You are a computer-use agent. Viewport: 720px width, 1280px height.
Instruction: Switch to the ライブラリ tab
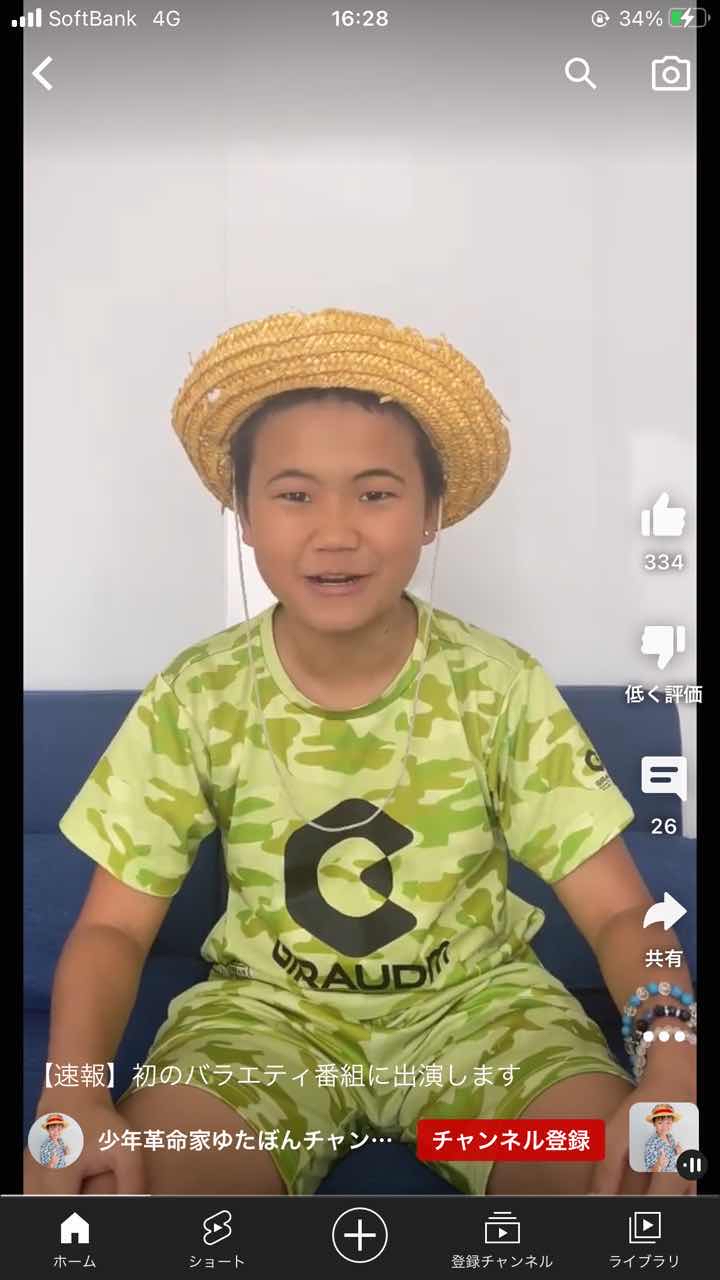[x=644, y=1240]
